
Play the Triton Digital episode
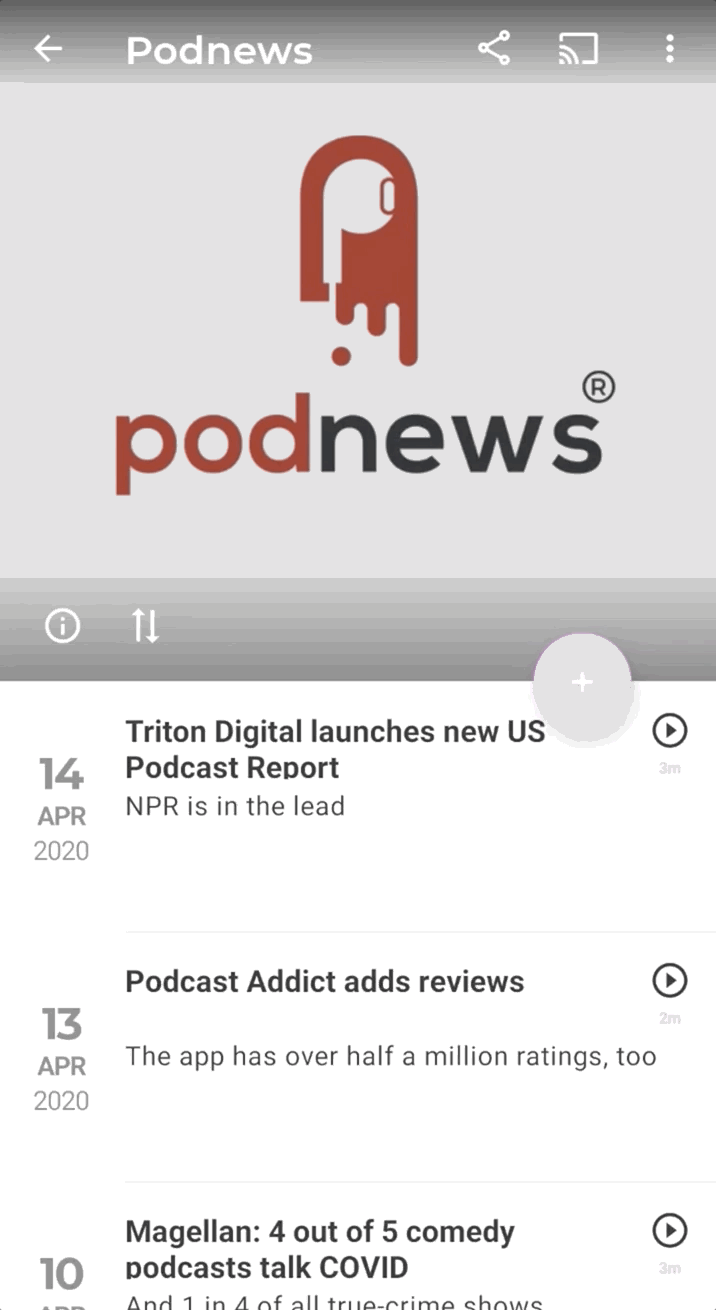[669, 731]
